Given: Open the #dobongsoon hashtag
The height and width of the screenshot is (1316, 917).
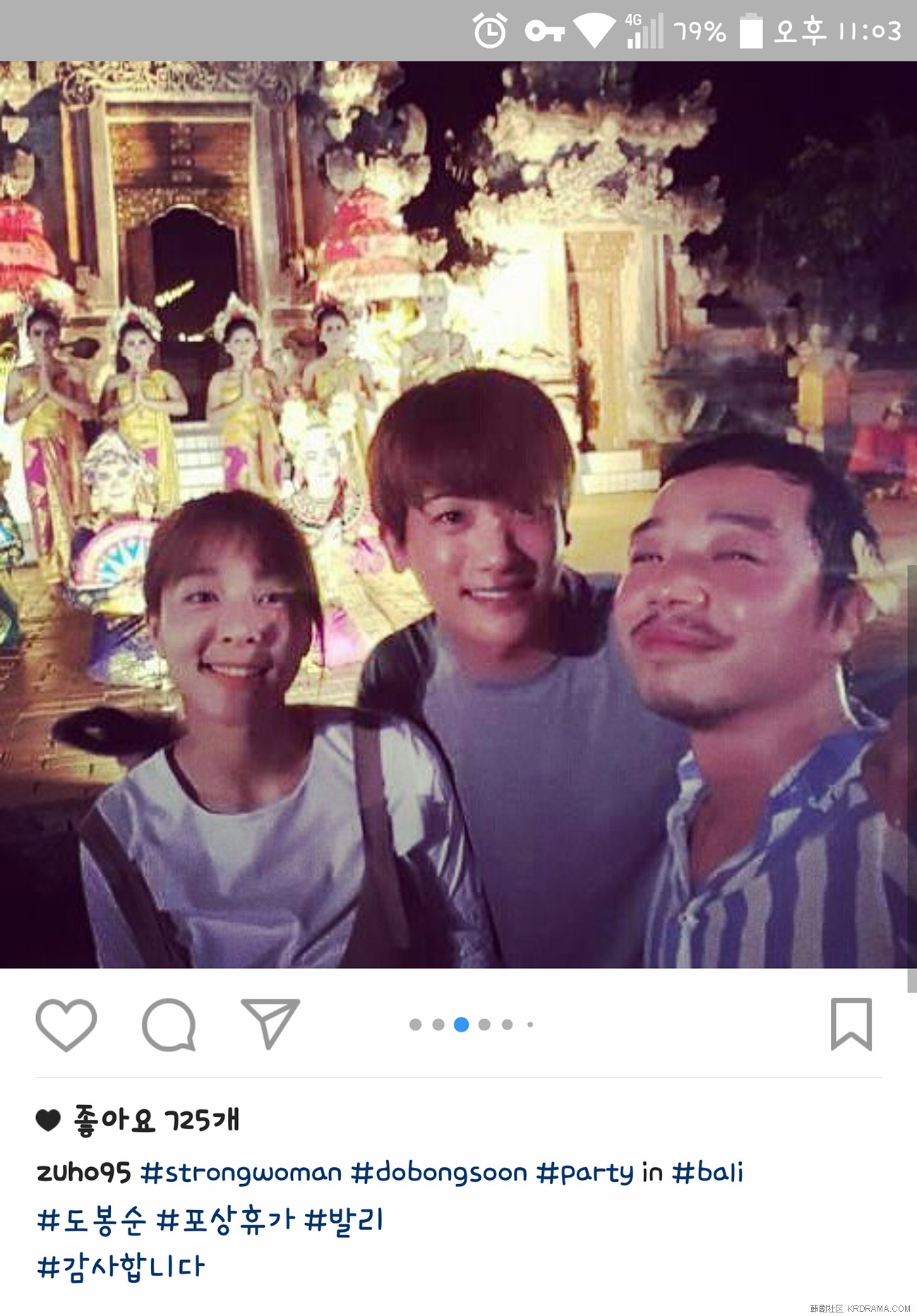Looking at the screenshot, I should tap(438, 1173).
